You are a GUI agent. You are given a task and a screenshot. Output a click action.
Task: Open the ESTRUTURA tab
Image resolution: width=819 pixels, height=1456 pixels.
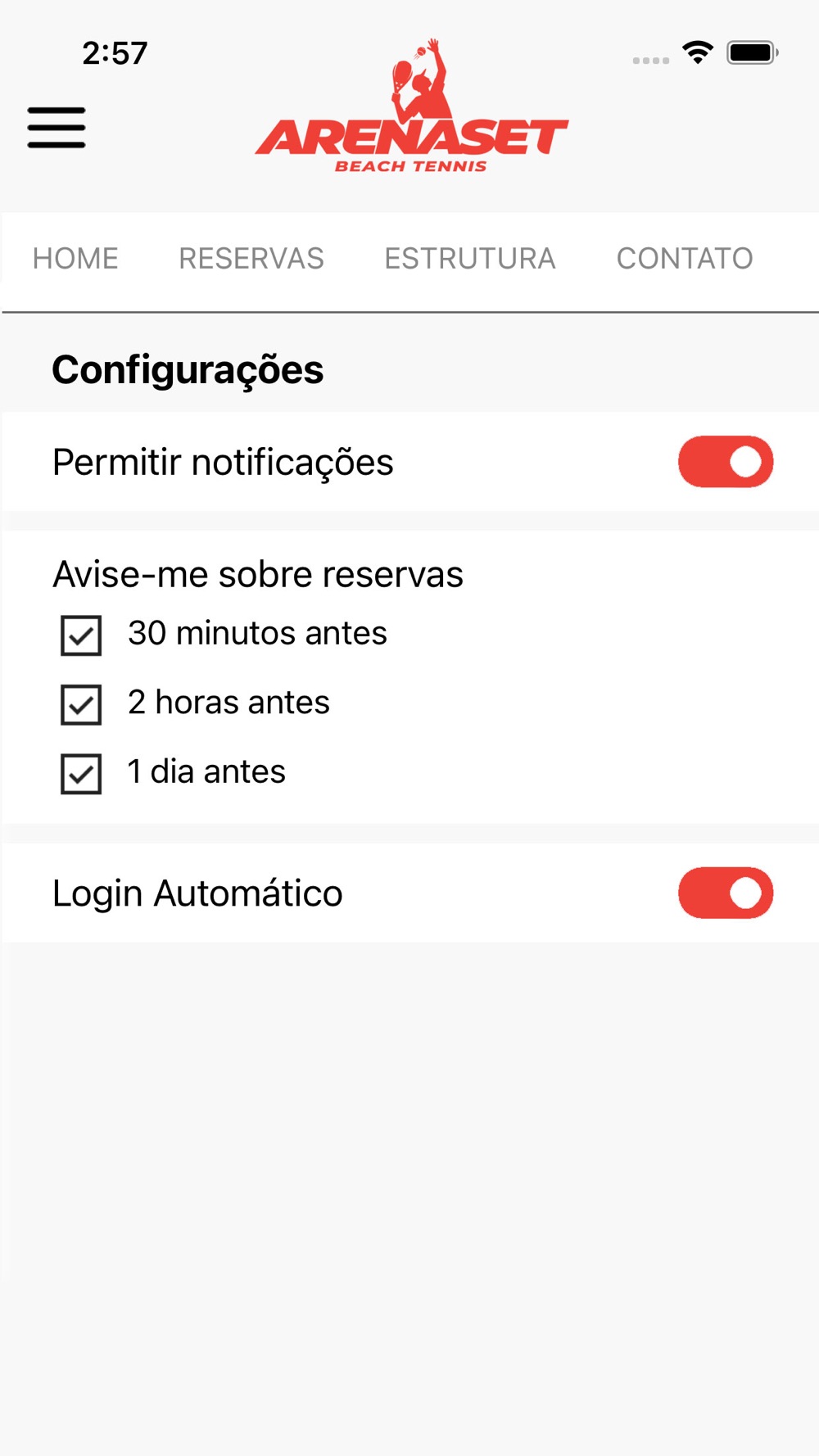[x=470, y=259]
